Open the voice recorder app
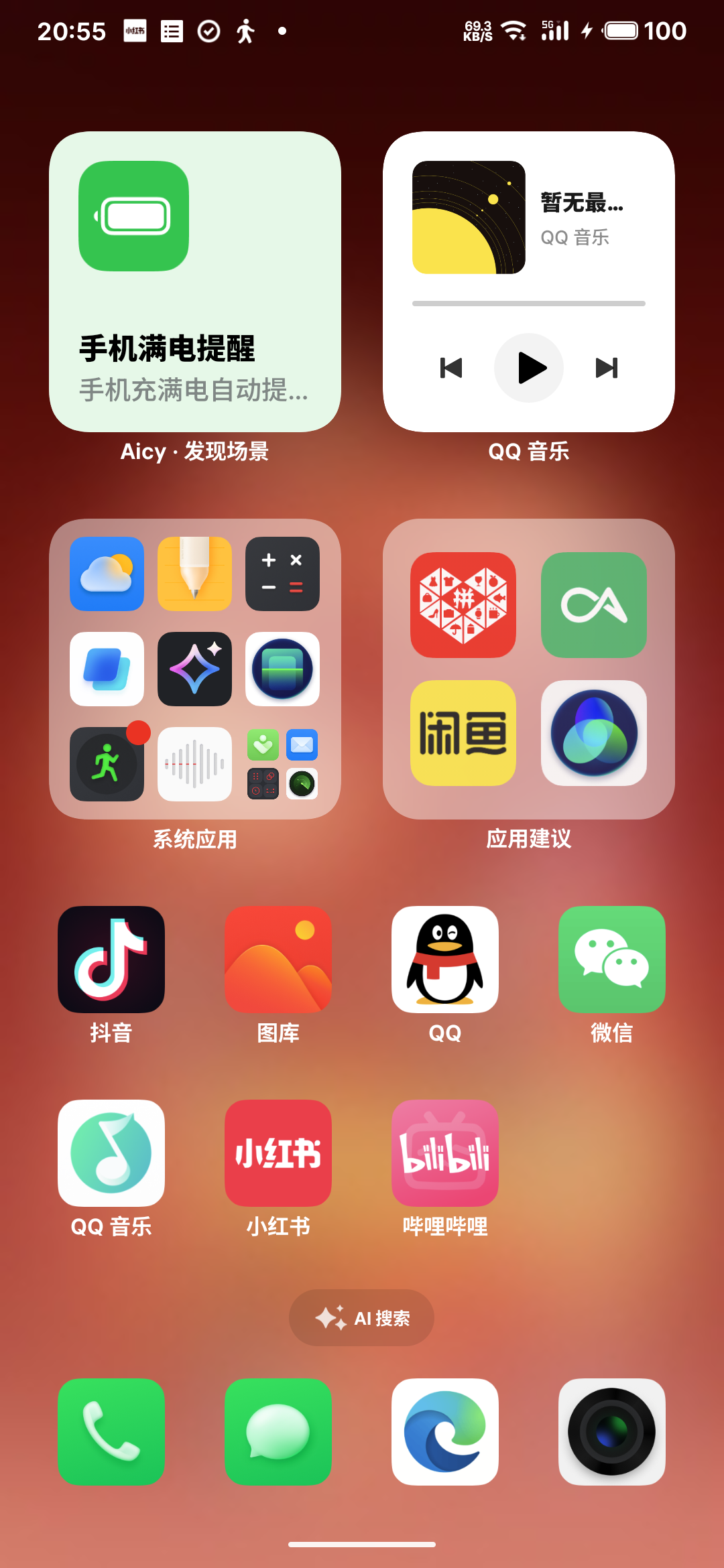Viewport: 724px width, 1568px height. point(194,764)
